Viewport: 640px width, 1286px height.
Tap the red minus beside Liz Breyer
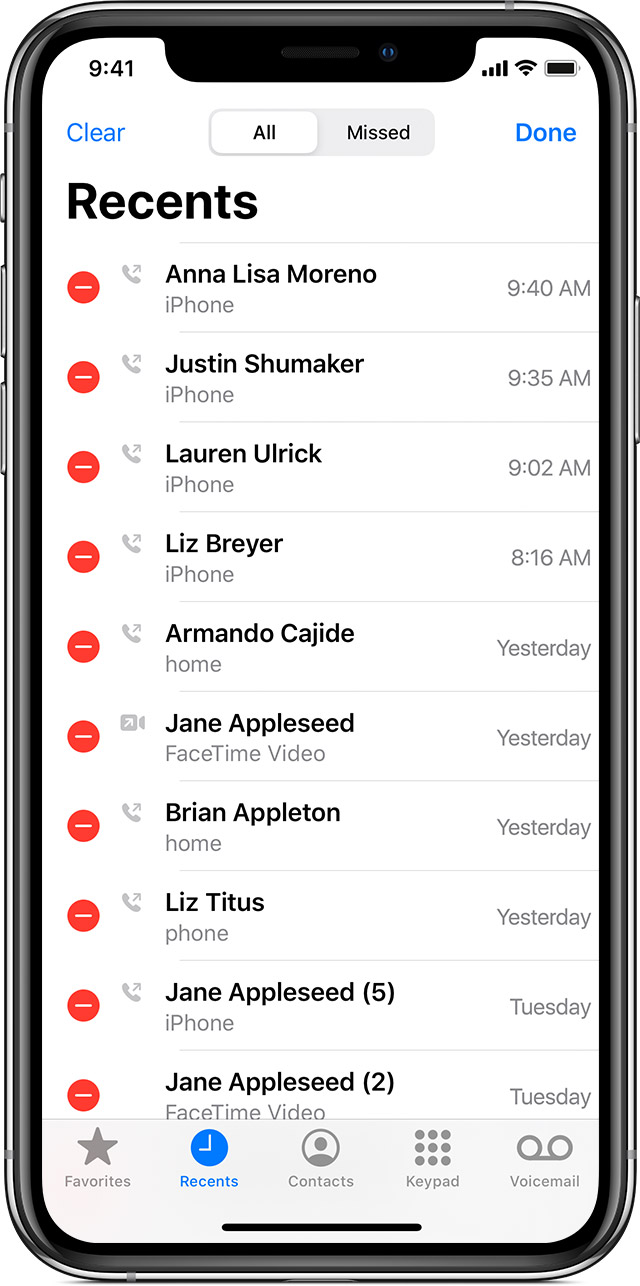click(x=83, y=557)
